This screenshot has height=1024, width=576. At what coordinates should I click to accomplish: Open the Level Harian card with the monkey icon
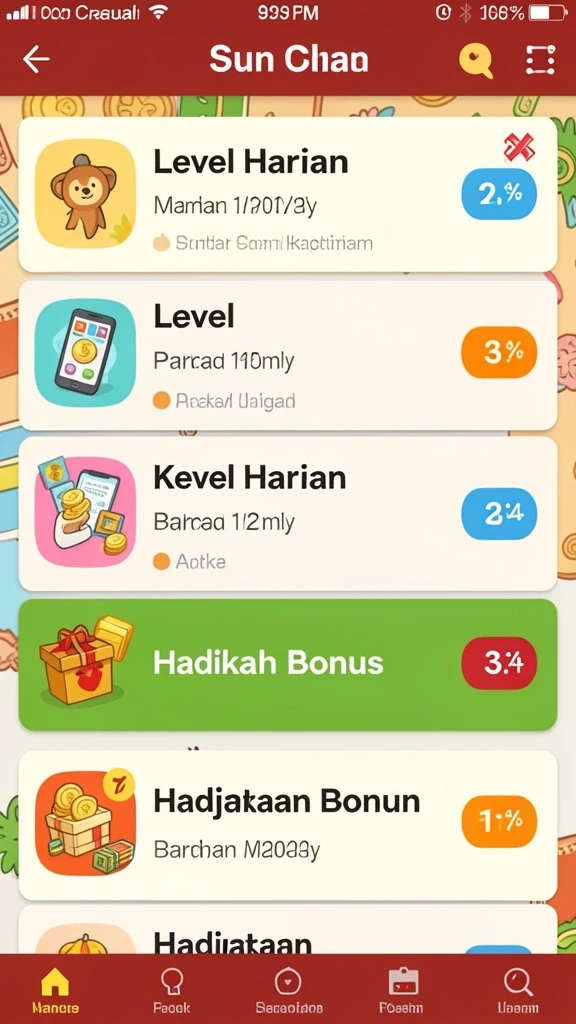point(288,195)
